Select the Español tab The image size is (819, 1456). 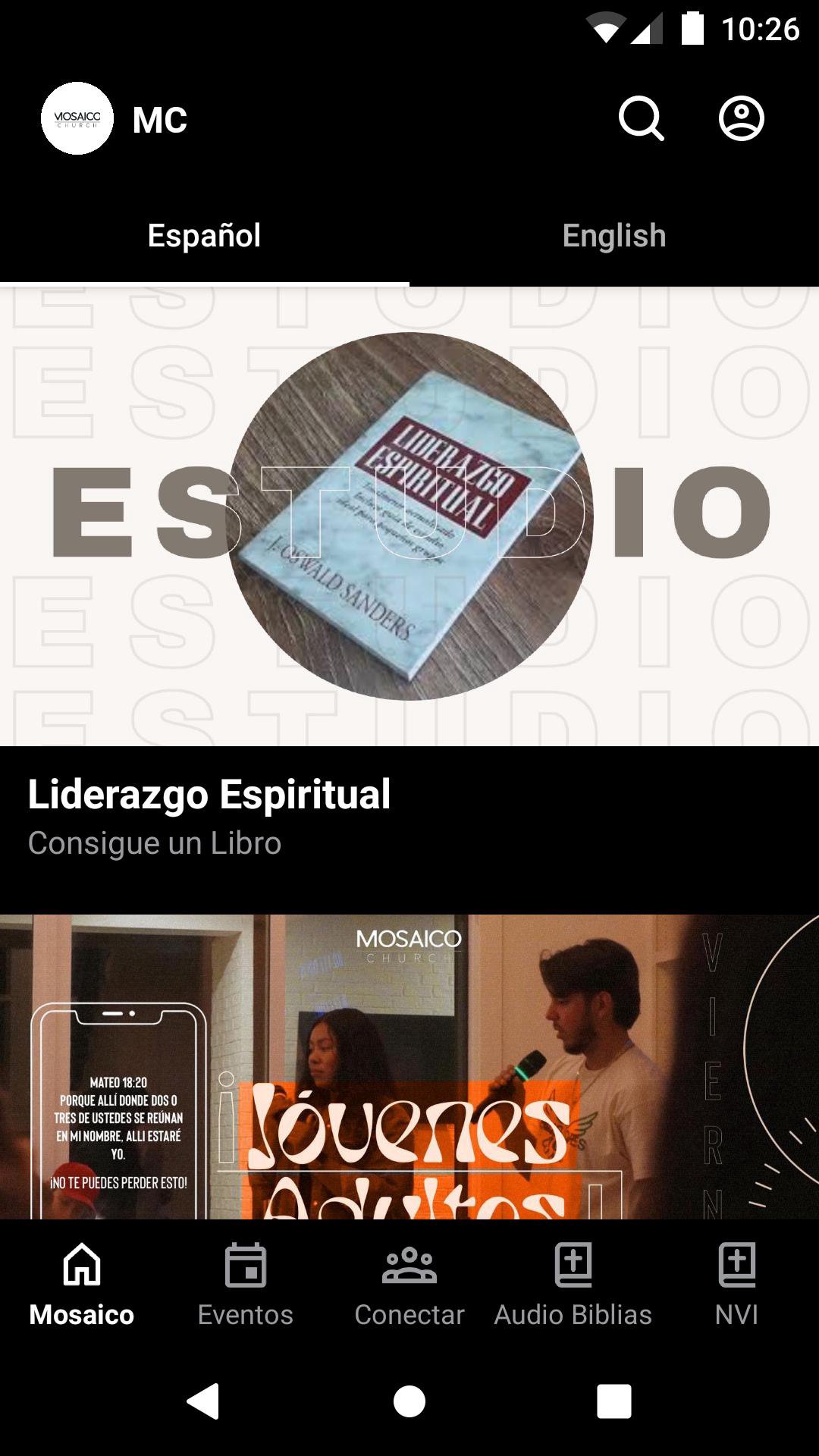tap(205, 236)
